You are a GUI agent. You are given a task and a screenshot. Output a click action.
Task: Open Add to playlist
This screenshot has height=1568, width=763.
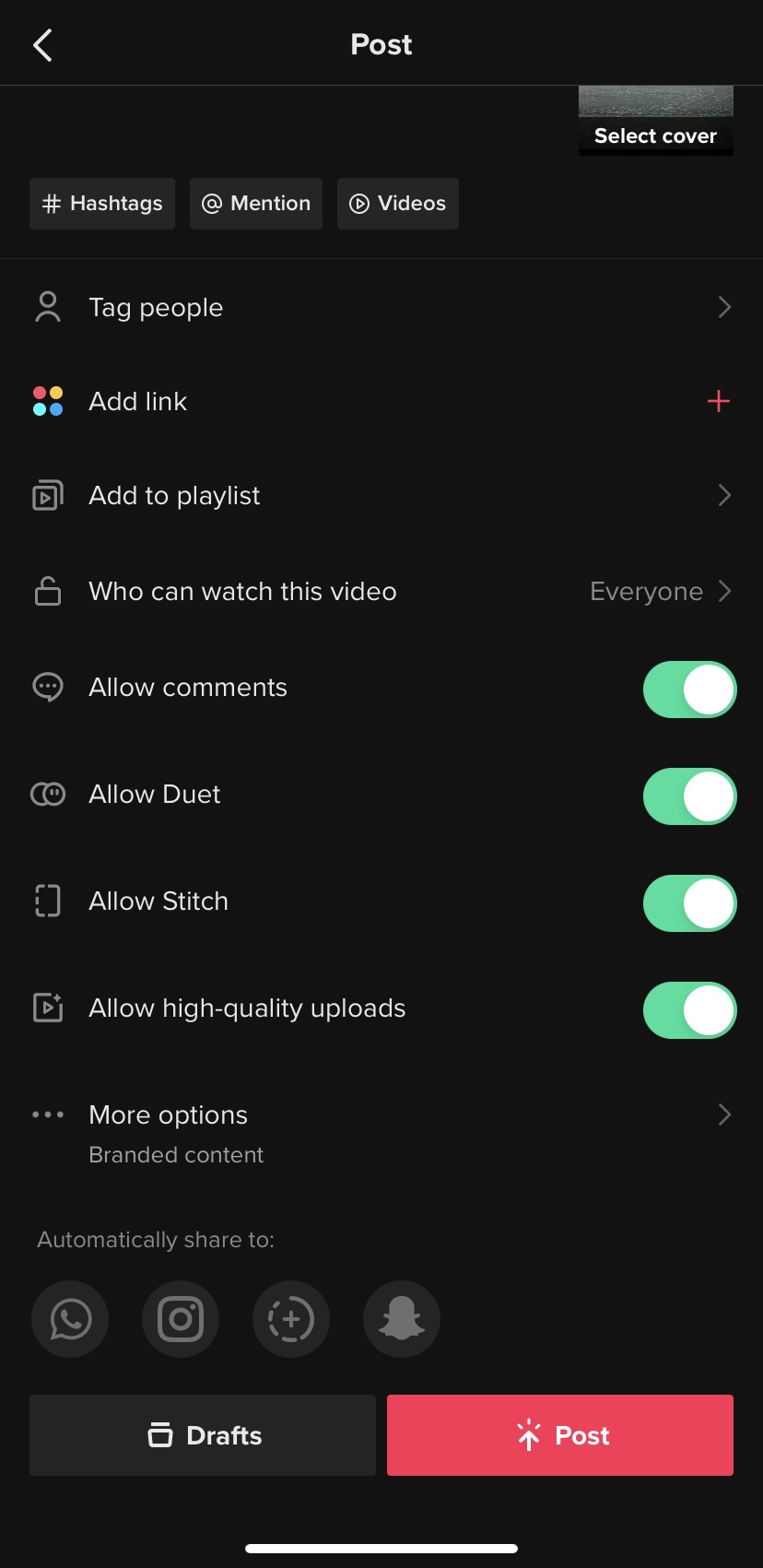(x=381, y=495)
